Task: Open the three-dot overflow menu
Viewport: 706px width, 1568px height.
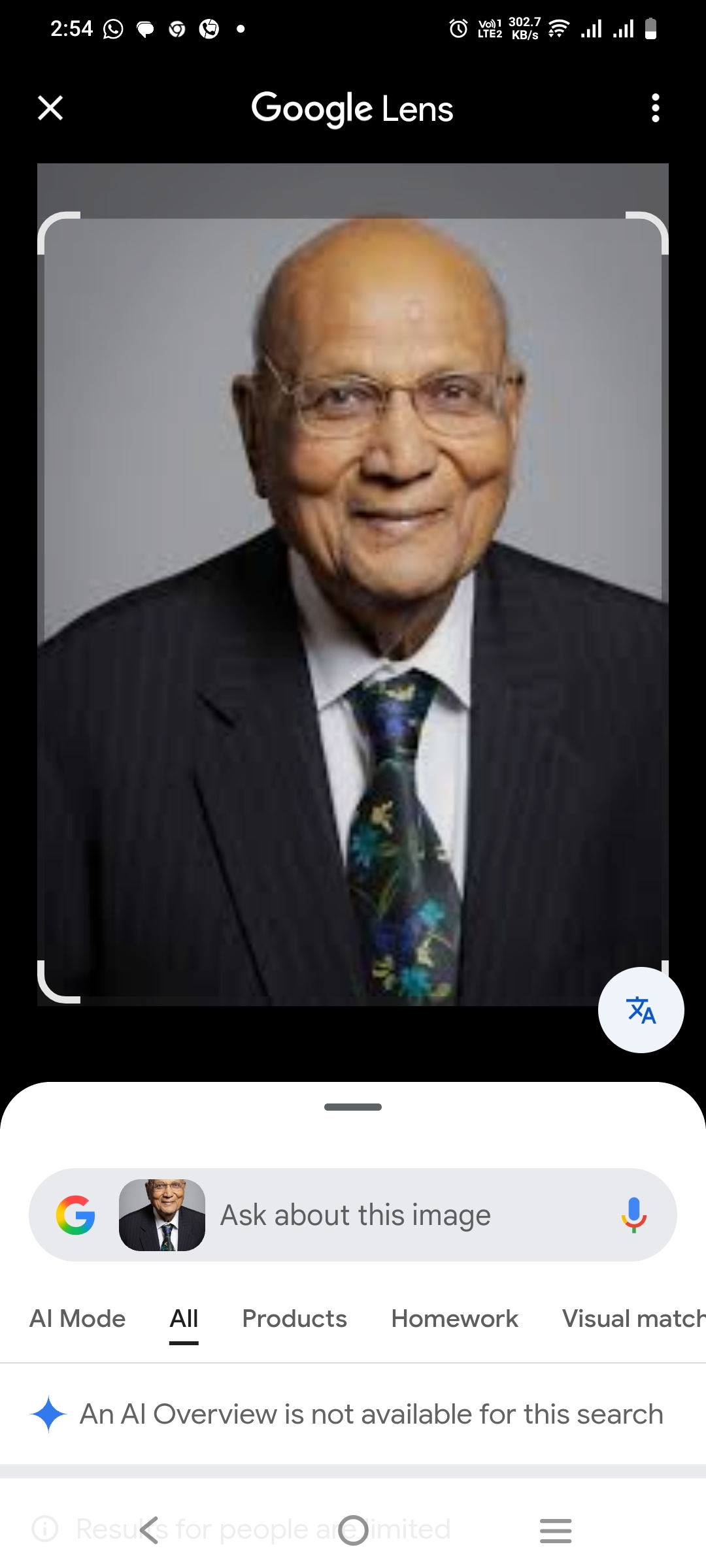Action: pyautogui.click(x=655, y=108)
